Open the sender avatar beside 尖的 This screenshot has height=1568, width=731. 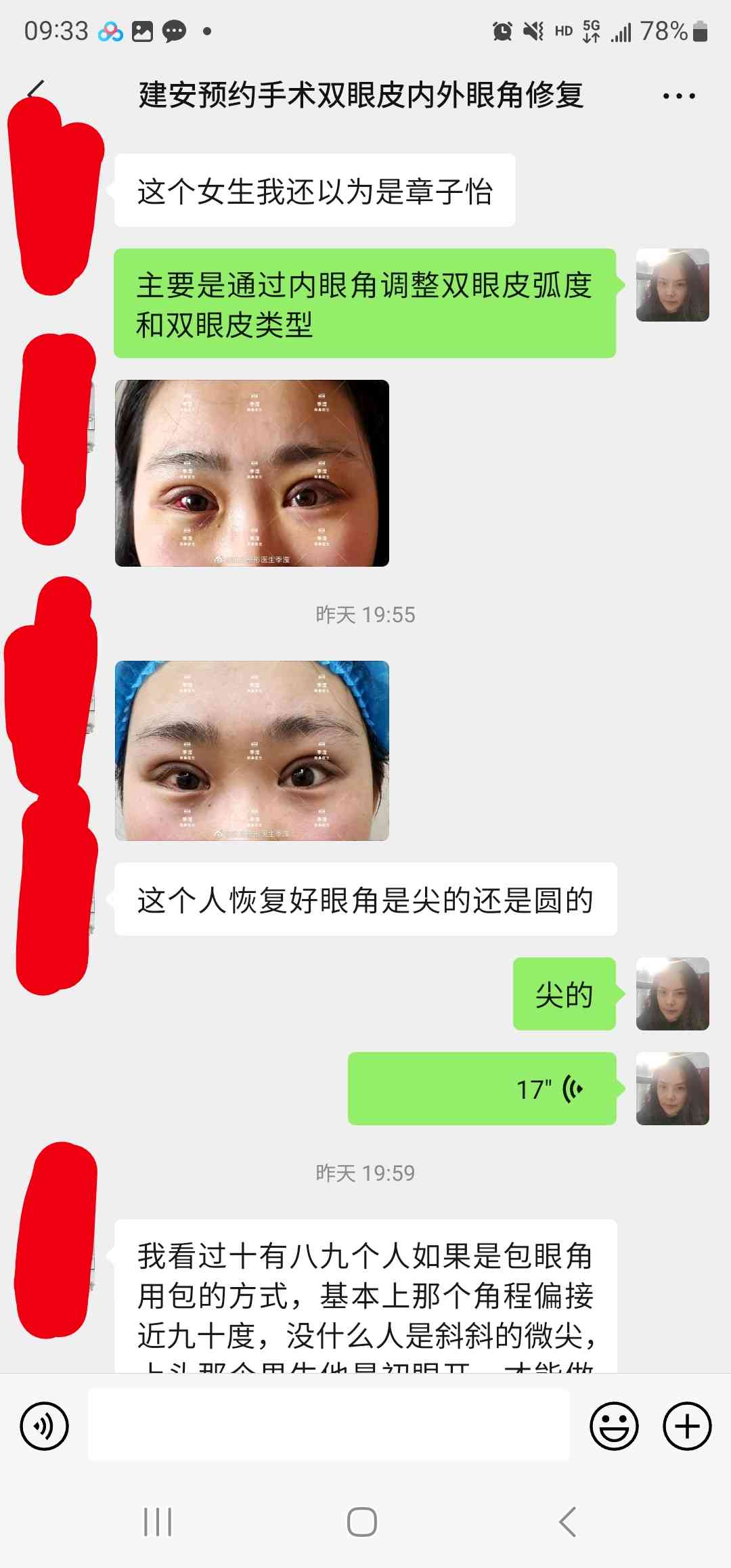[672, 994]
